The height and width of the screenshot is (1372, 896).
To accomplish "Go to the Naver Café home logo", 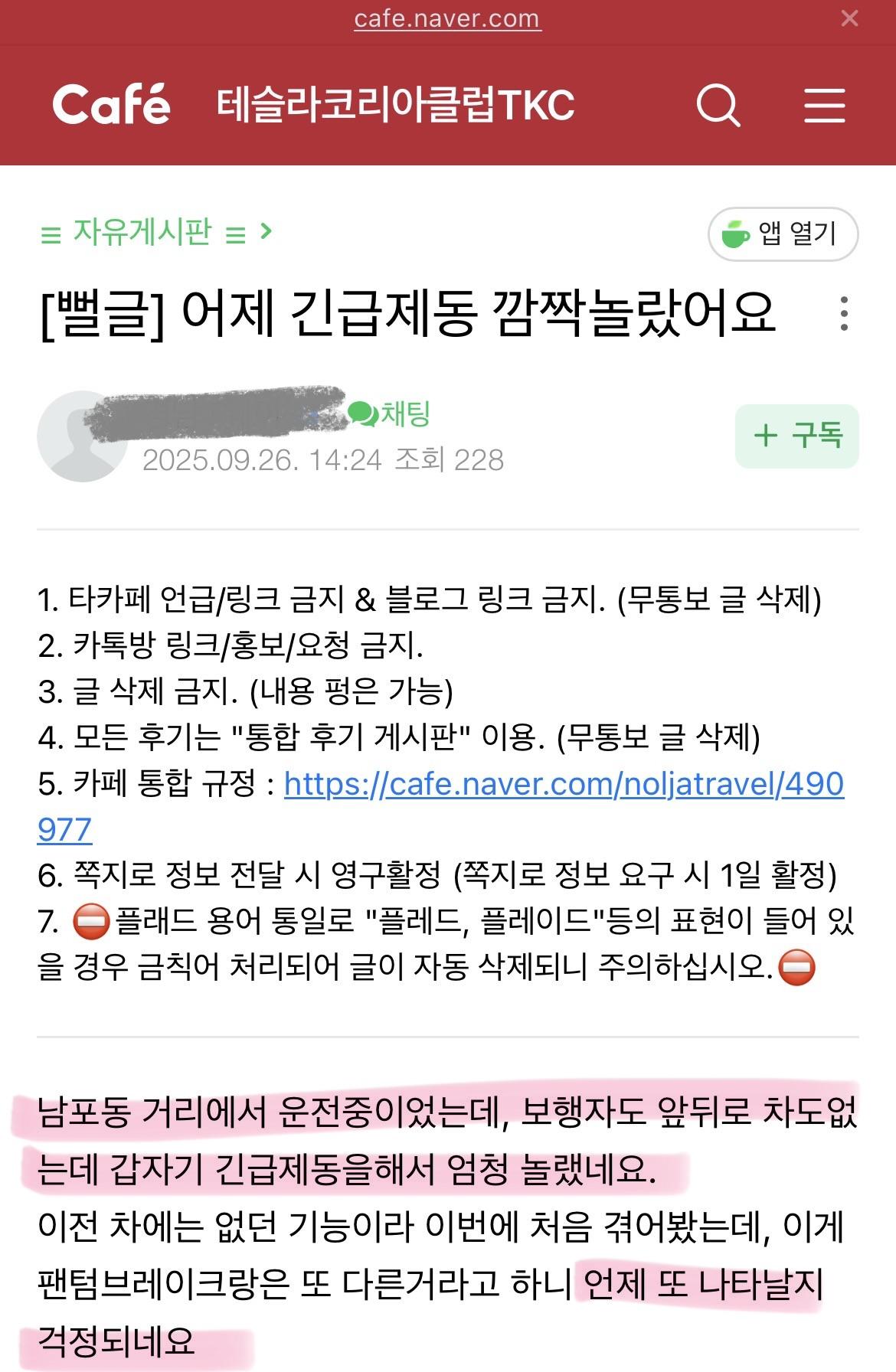I will click(112, 105).
